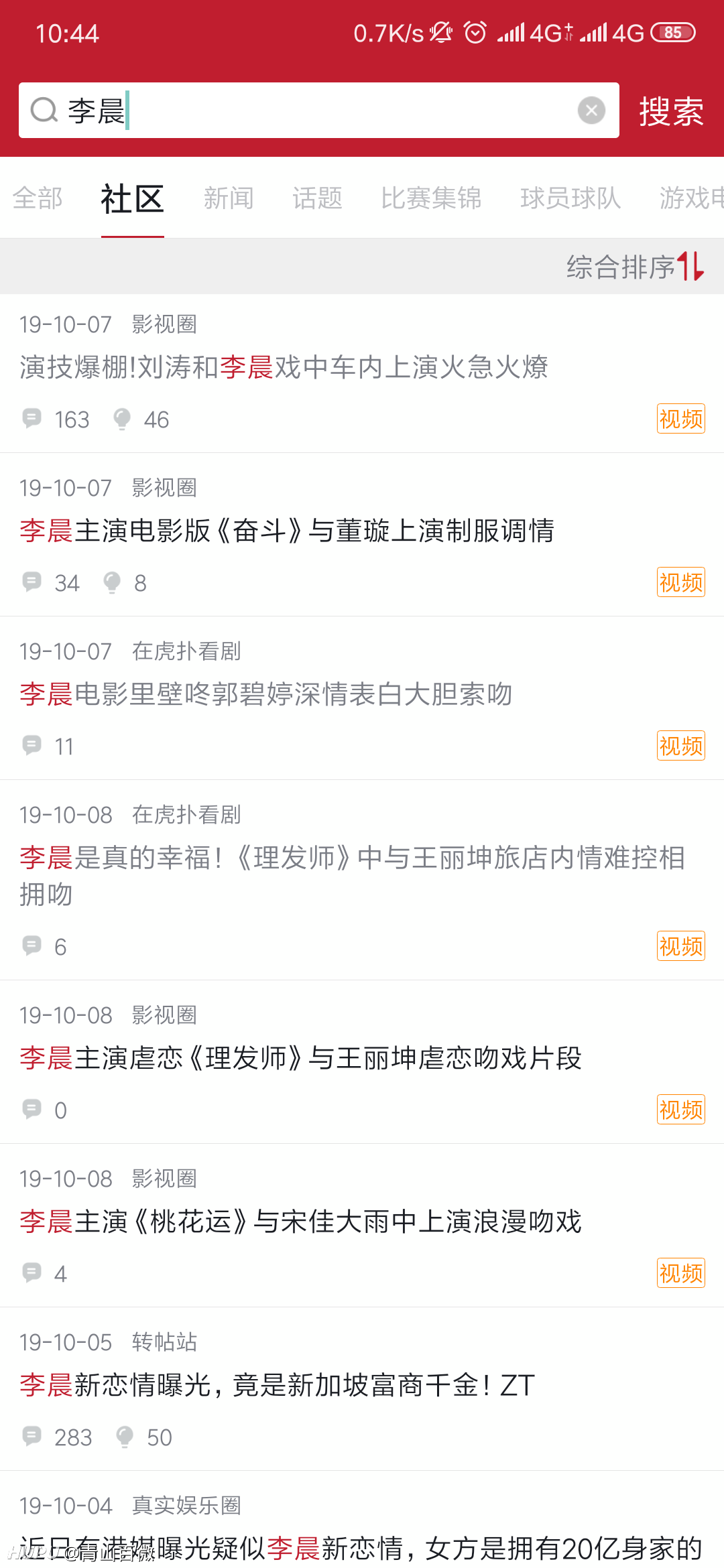The height and width of the screenshot is (1568, 724).
Task: Open post 李晨主演虐恋《理发师》吻戏片段
Action: (362, 1062)
